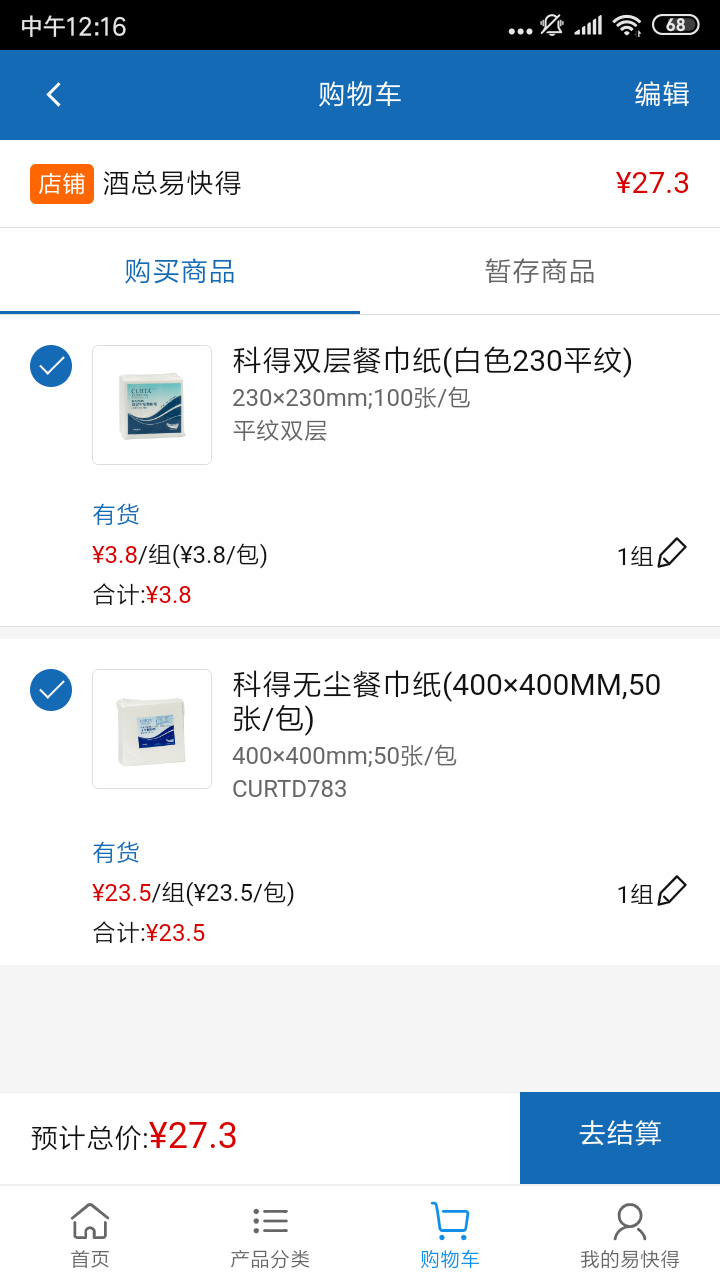Toggle selection of the first cart product
720x1280 pixels.
(x=51, y=366)
